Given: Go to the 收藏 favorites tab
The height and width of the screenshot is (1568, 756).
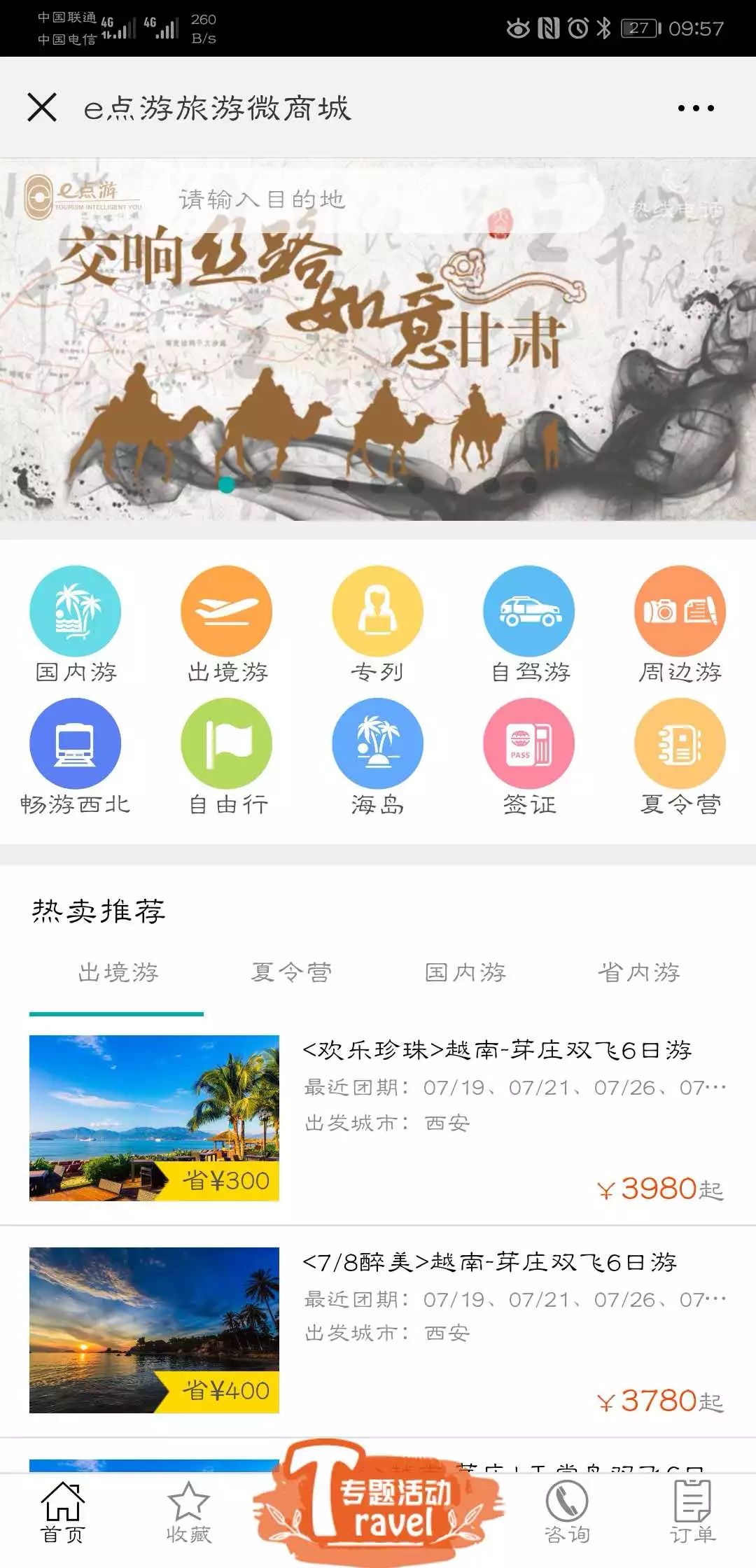Looking at the screenshot, I should (188, 1515).
